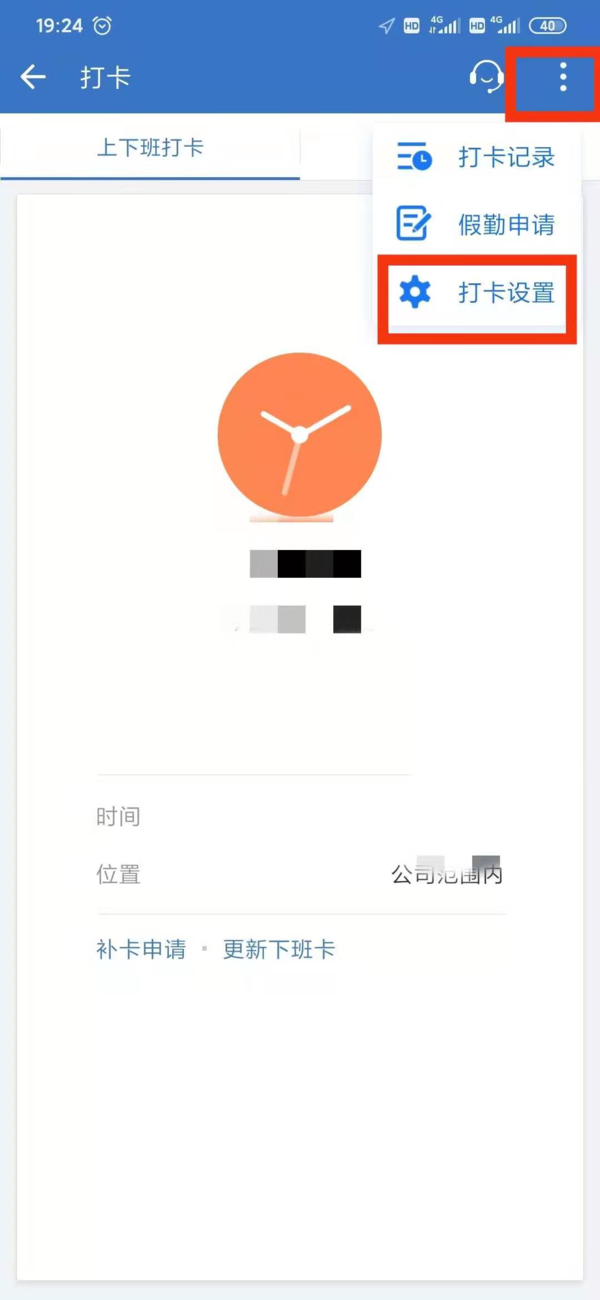The width and height of the screenshot is (600, 1300).
Task: Tap the three-dot overflow menu
Action: pos(563,77)
